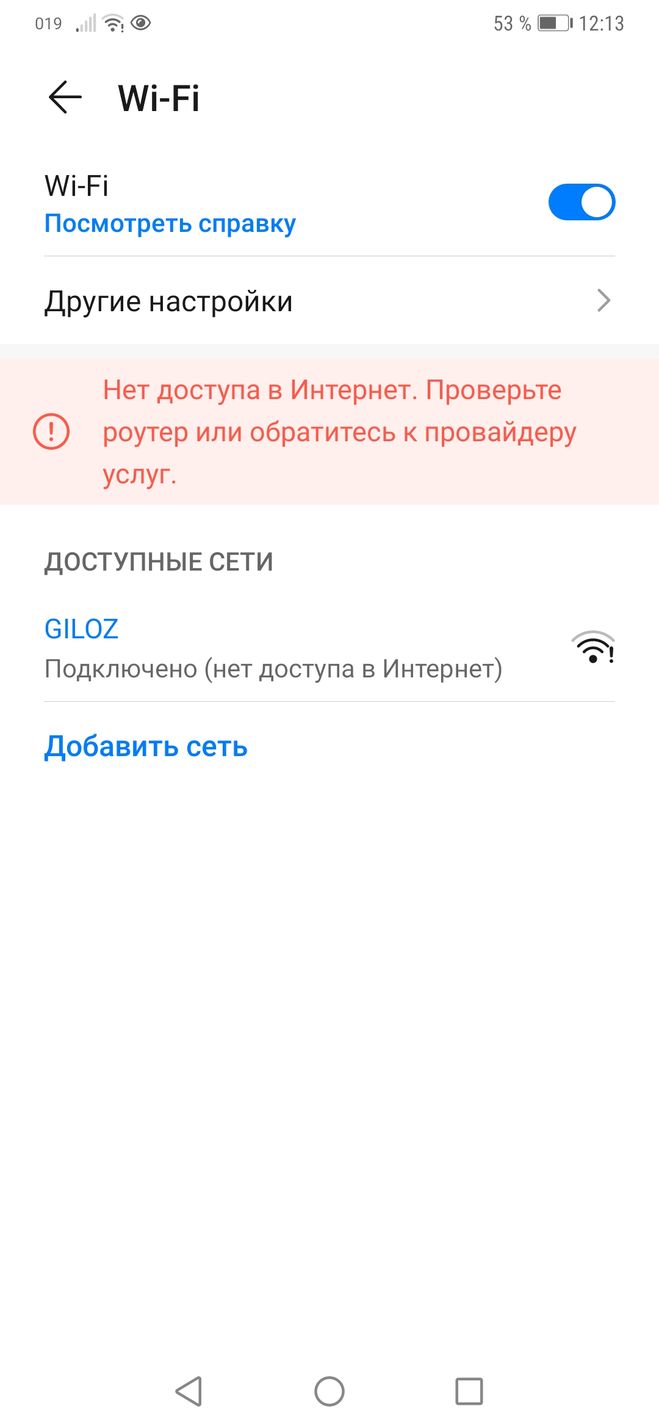The height and width of the screenshot is (1428, 659).
Task: Open the no-internet warning banner
Action: pos(329,432)
